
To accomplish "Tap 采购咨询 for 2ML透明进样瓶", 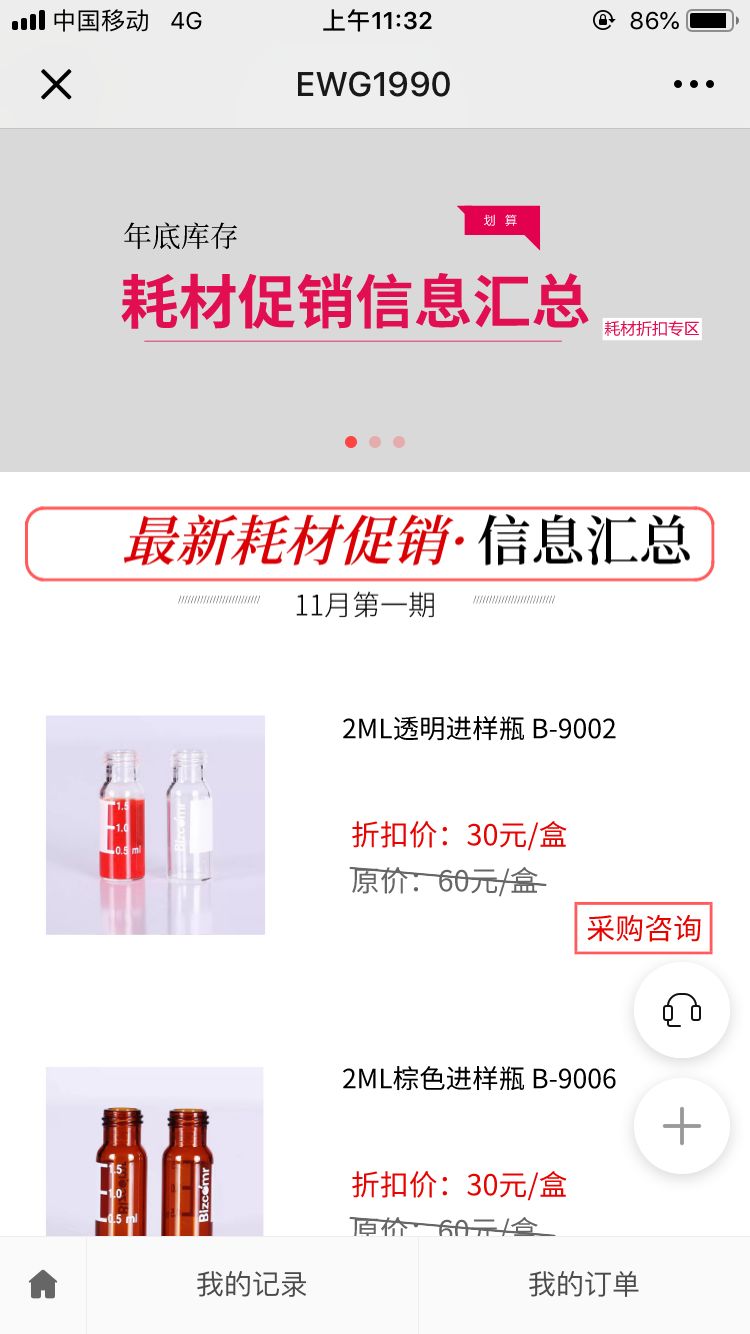I will coord(643,929).
